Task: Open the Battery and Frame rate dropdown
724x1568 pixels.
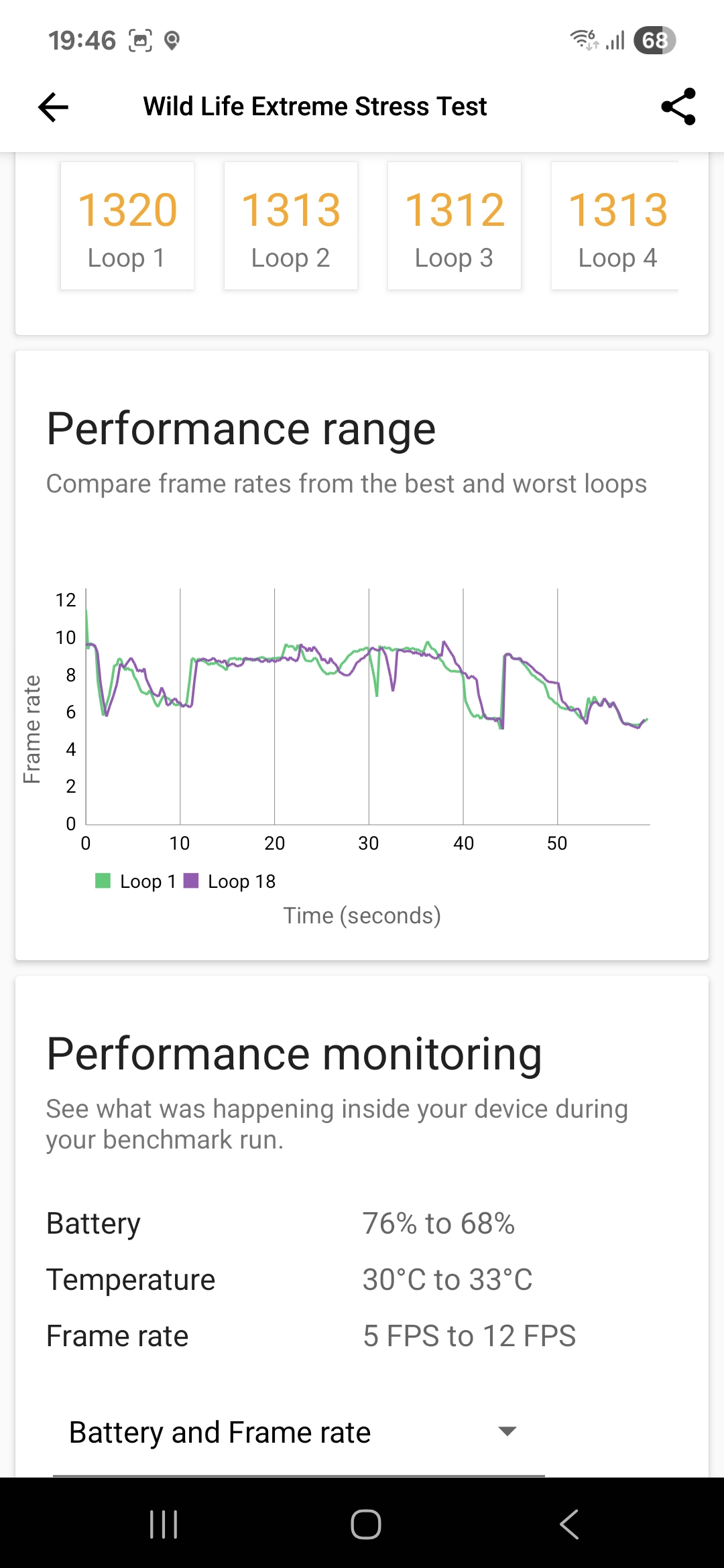Action: pos(298,1433)
